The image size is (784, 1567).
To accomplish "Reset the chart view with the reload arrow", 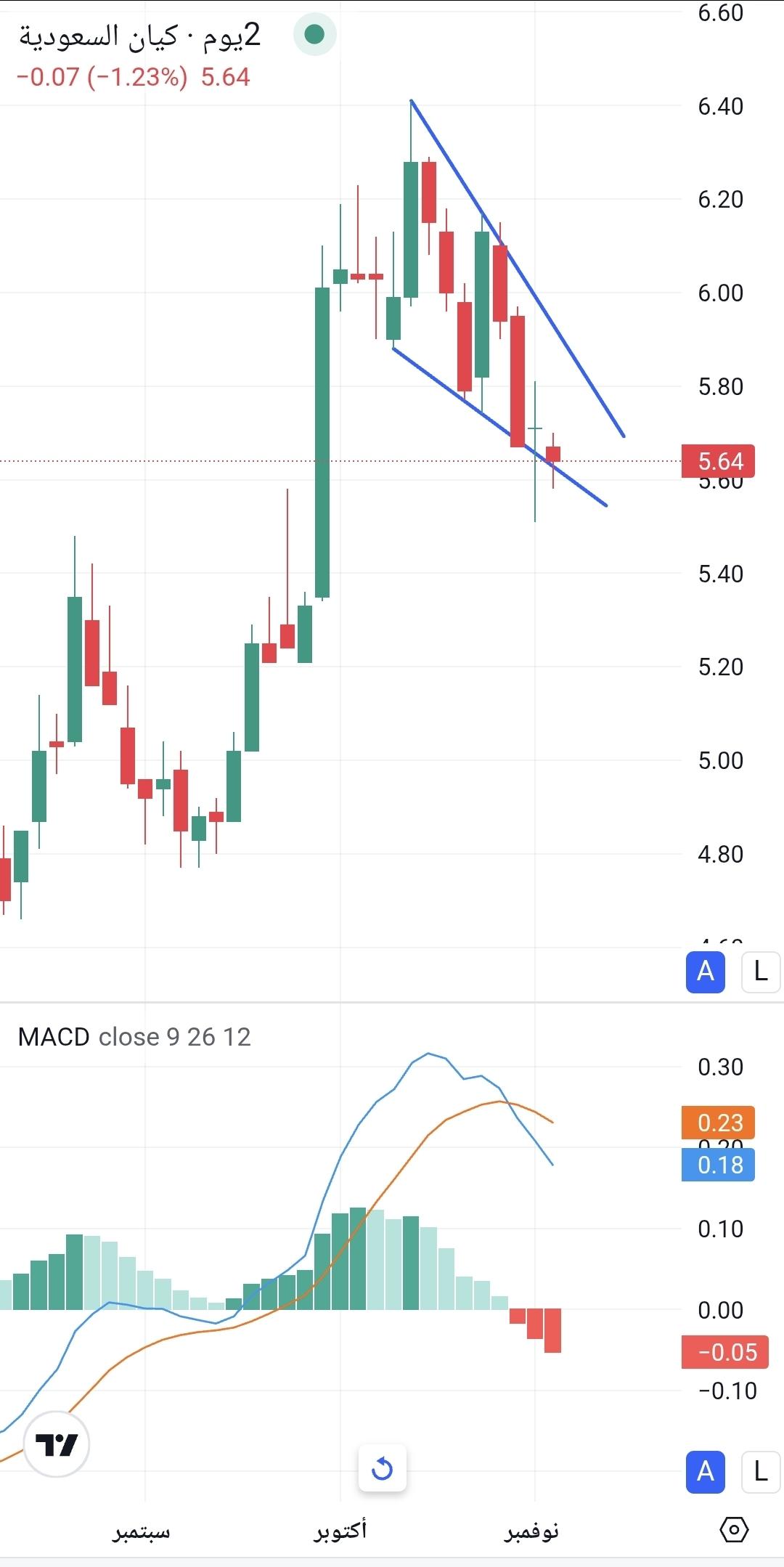I will (382, 1469).
